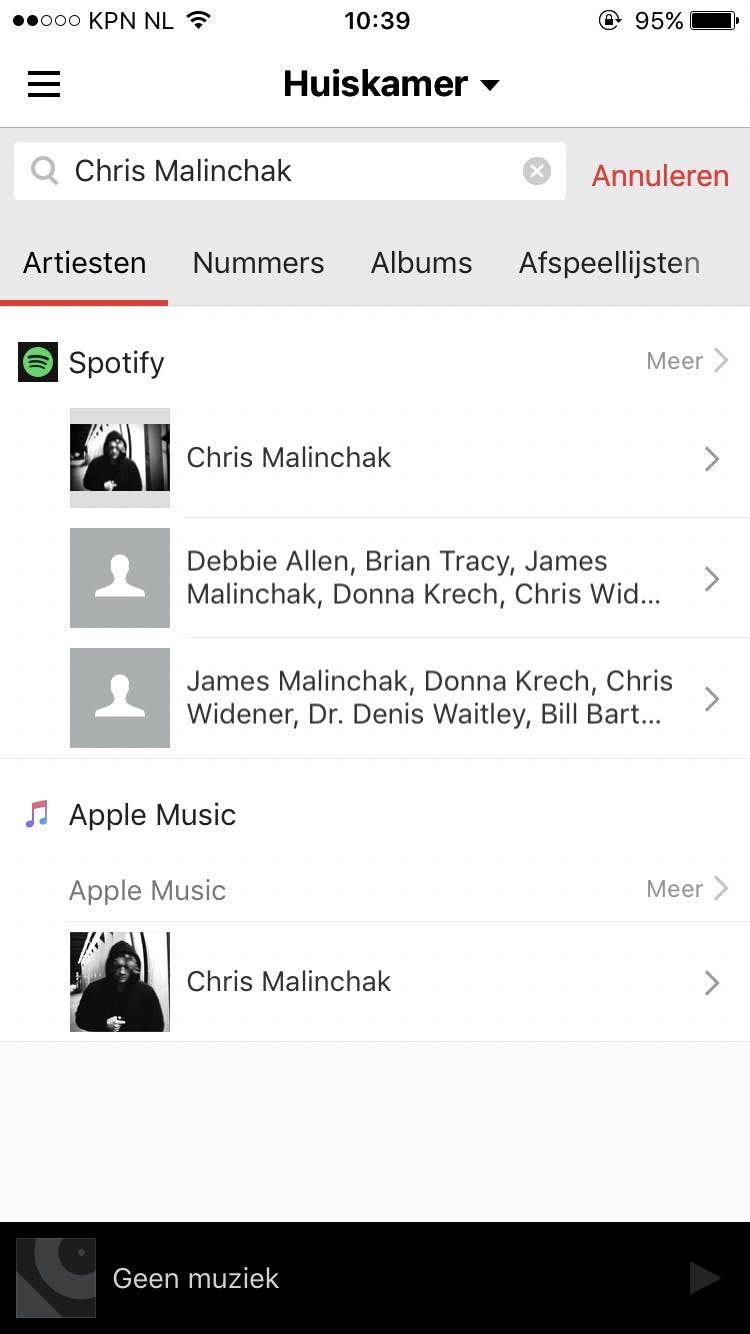Viewport: 750px width, 1334px height.
Task: Open Chris Malinchak under Spotify
Action: (x=400, y=458)
